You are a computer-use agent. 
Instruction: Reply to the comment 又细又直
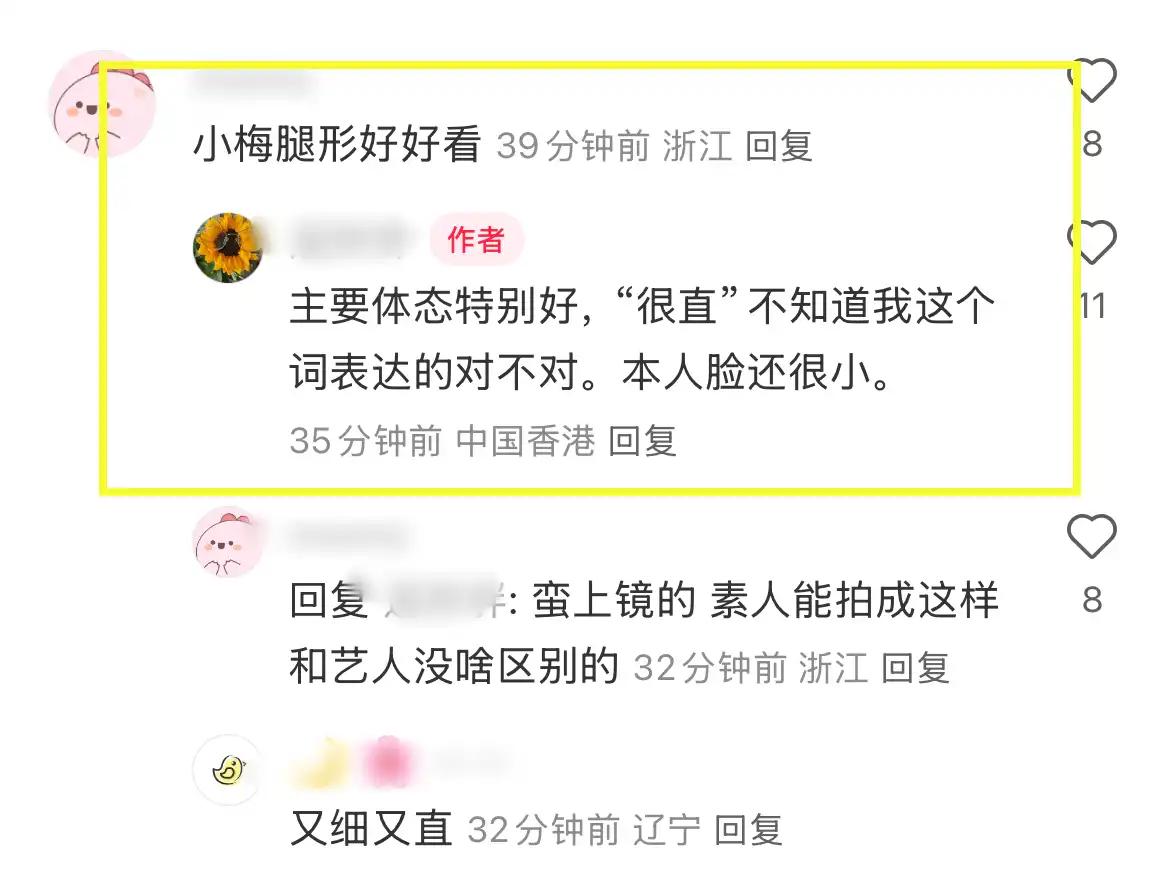[749, 829]
